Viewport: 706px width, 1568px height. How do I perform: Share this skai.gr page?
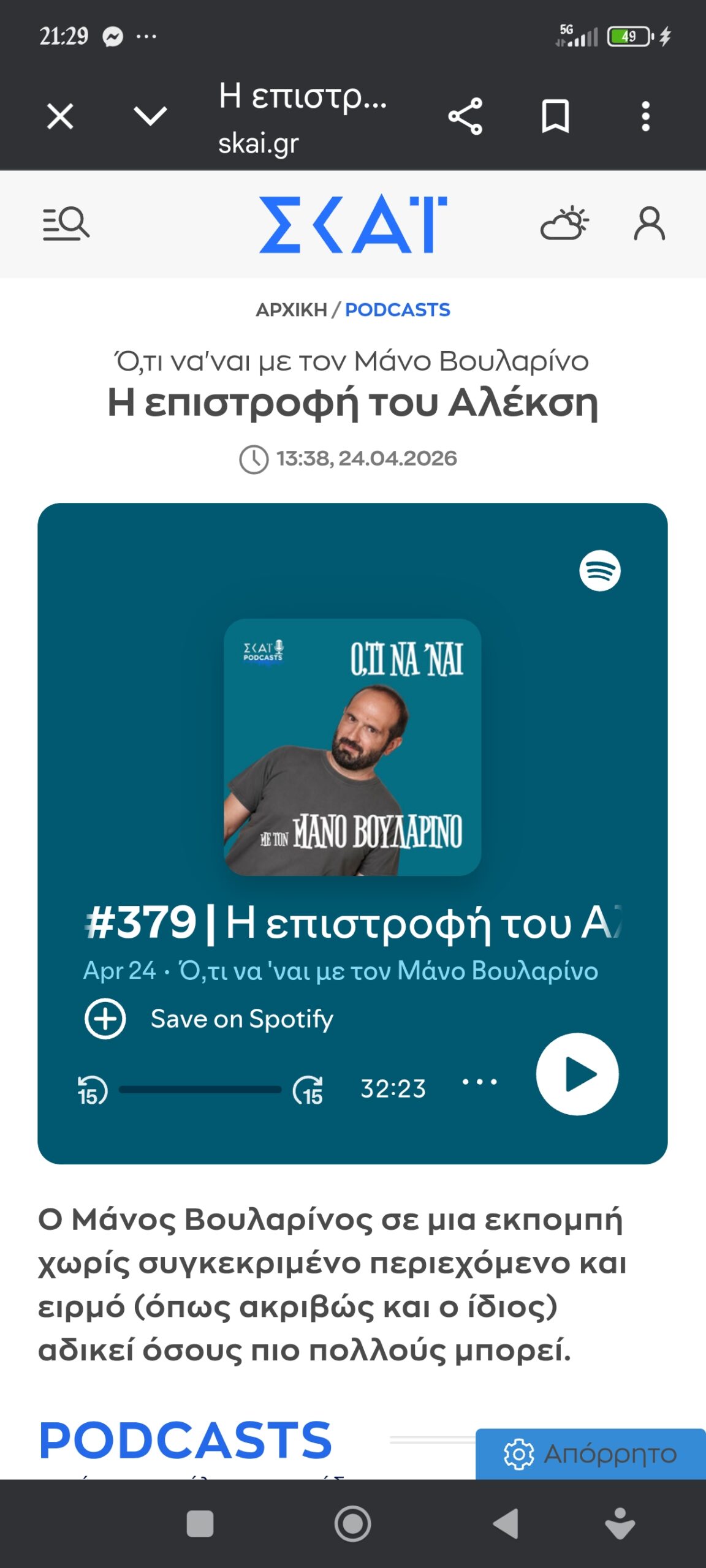[x=465, y=116]
